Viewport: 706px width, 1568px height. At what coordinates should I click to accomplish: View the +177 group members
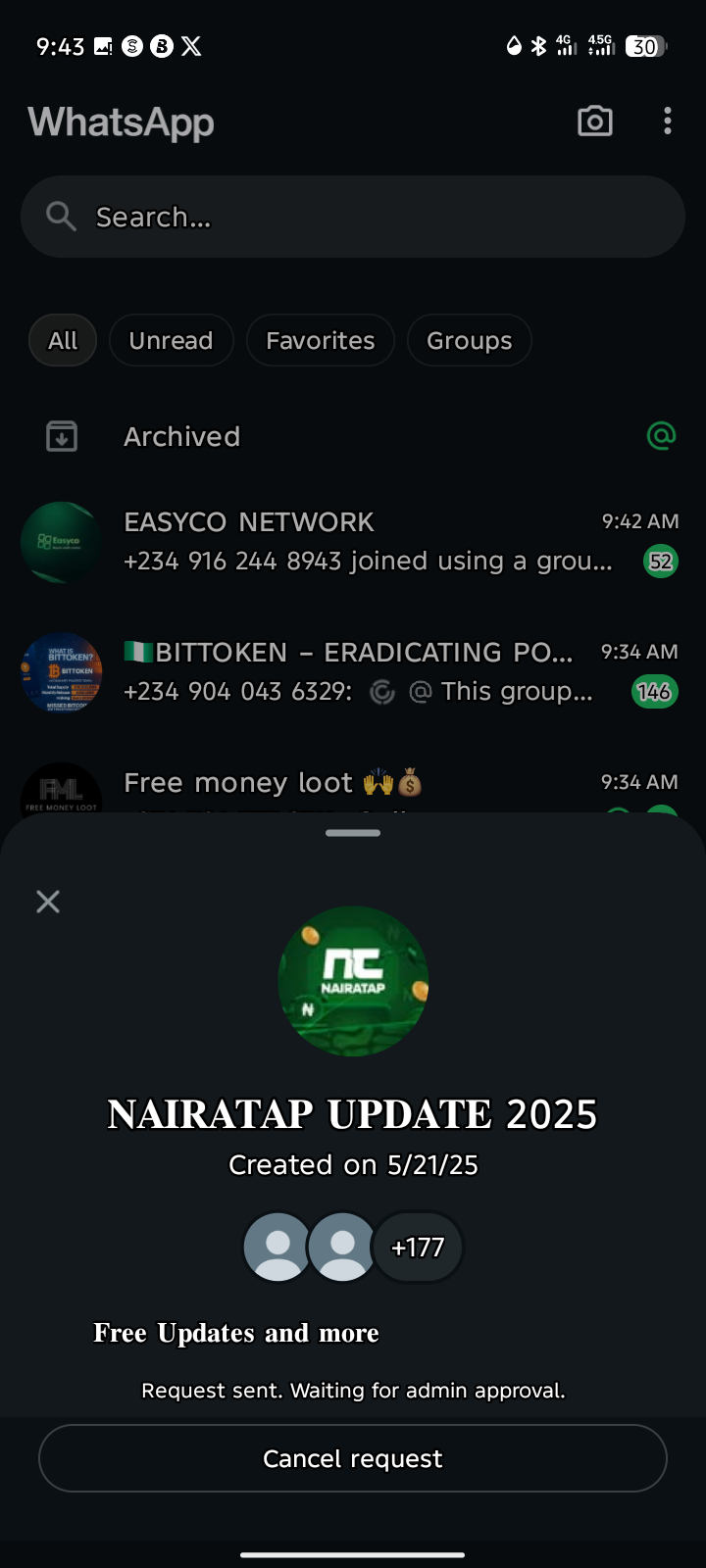coord(418,1248)
